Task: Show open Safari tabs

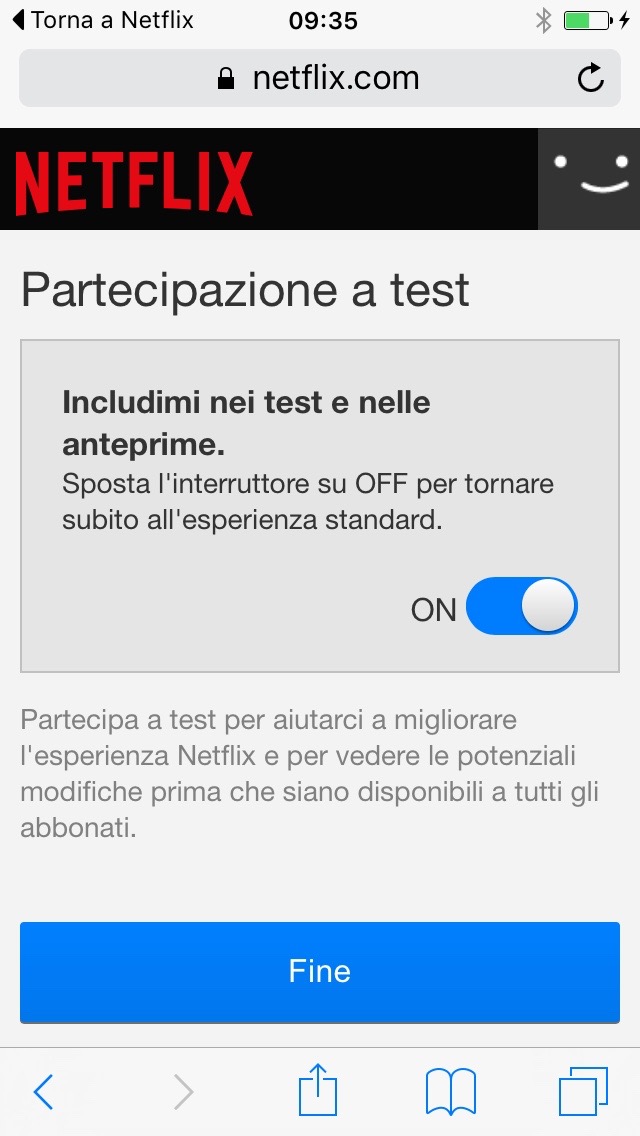Action: [x=582, y=1092]
